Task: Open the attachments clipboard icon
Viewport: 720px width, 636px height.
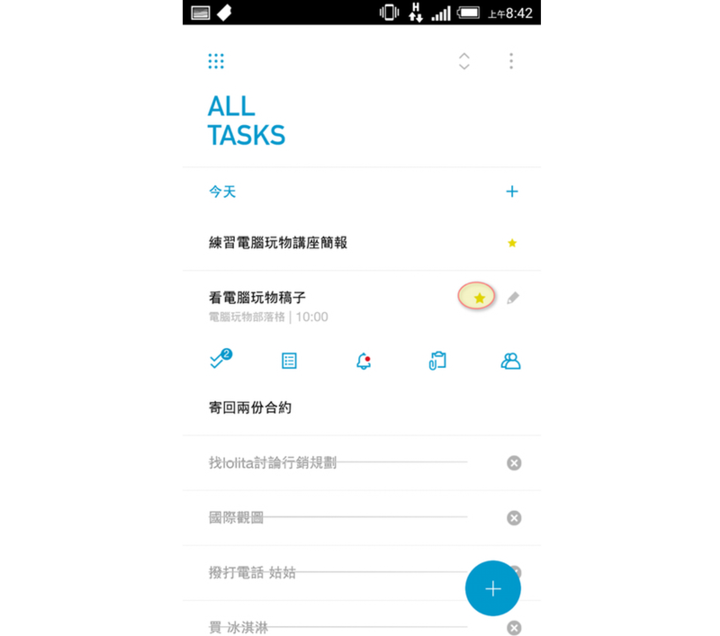Action: (x=436, y=361)
